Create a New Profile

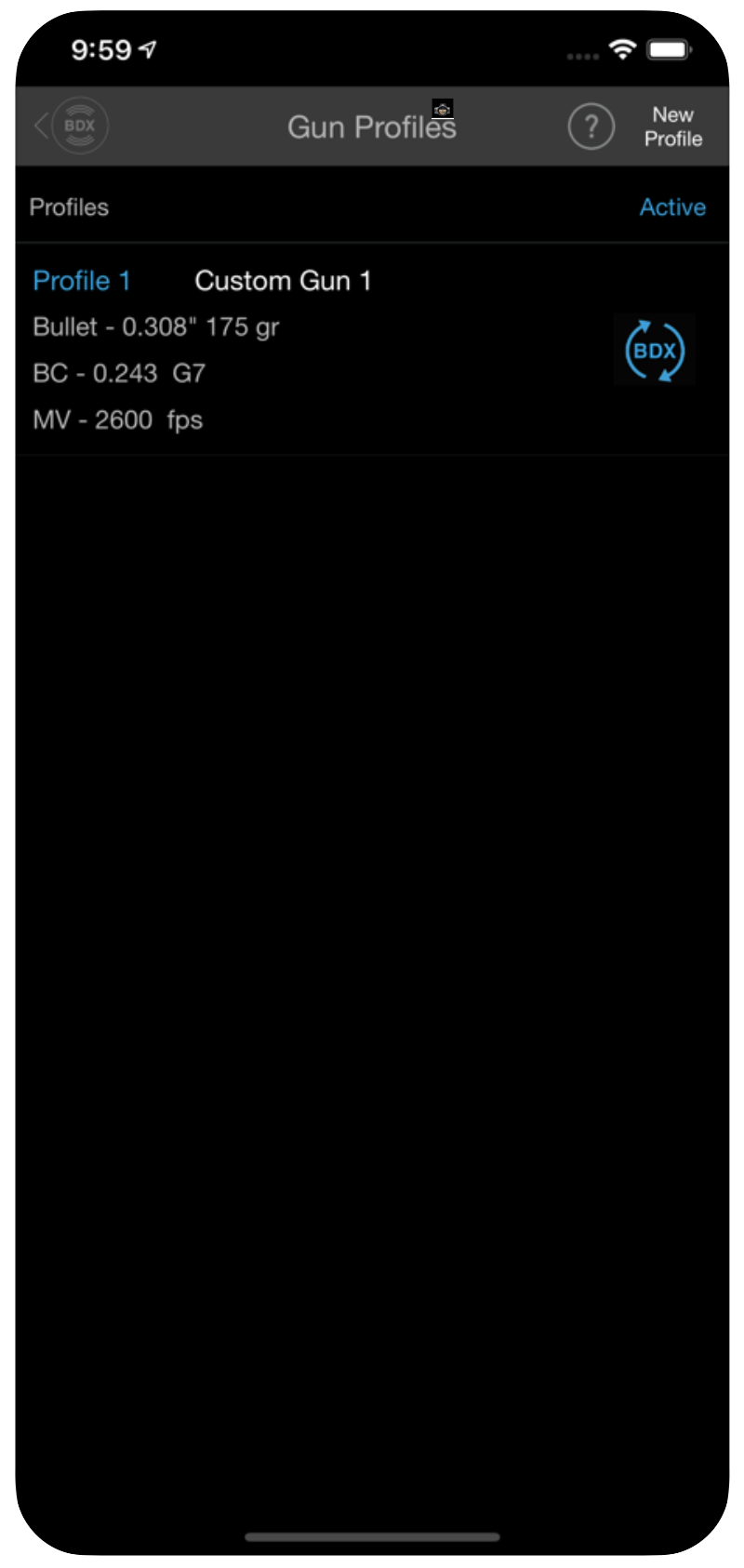coord(673,126)
